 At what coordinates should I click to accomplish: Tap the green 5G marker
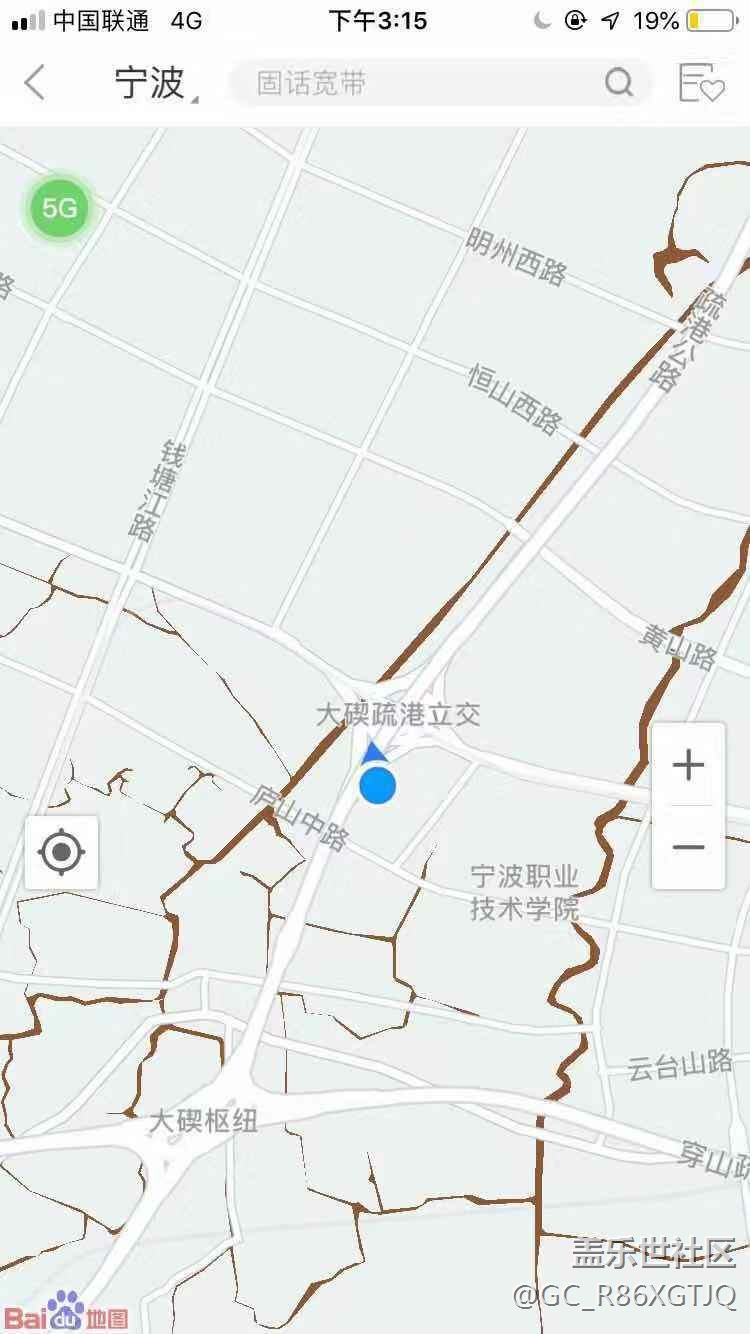(x=59, y=208)
